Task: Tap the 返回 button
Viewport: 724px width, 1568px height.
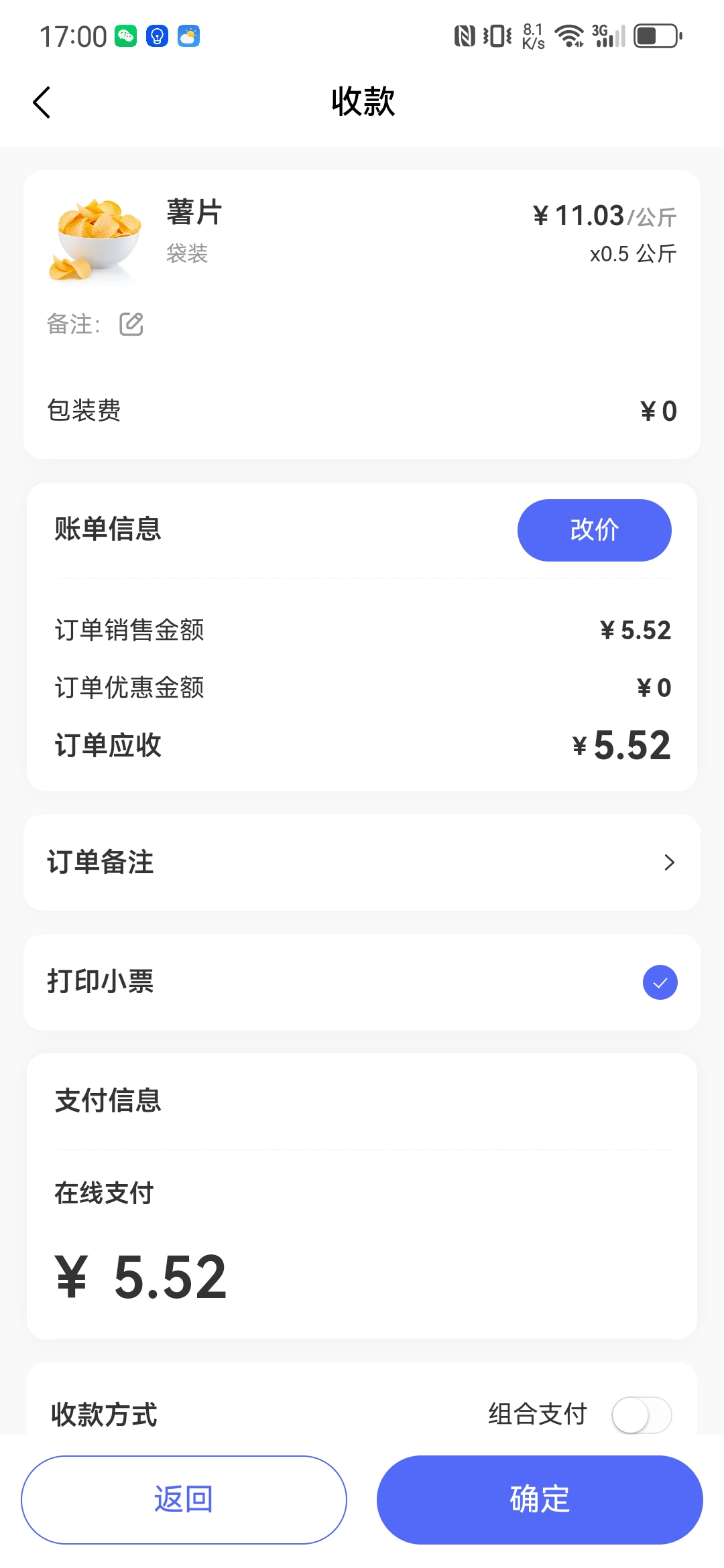Action: click(x=184, y=1500)
